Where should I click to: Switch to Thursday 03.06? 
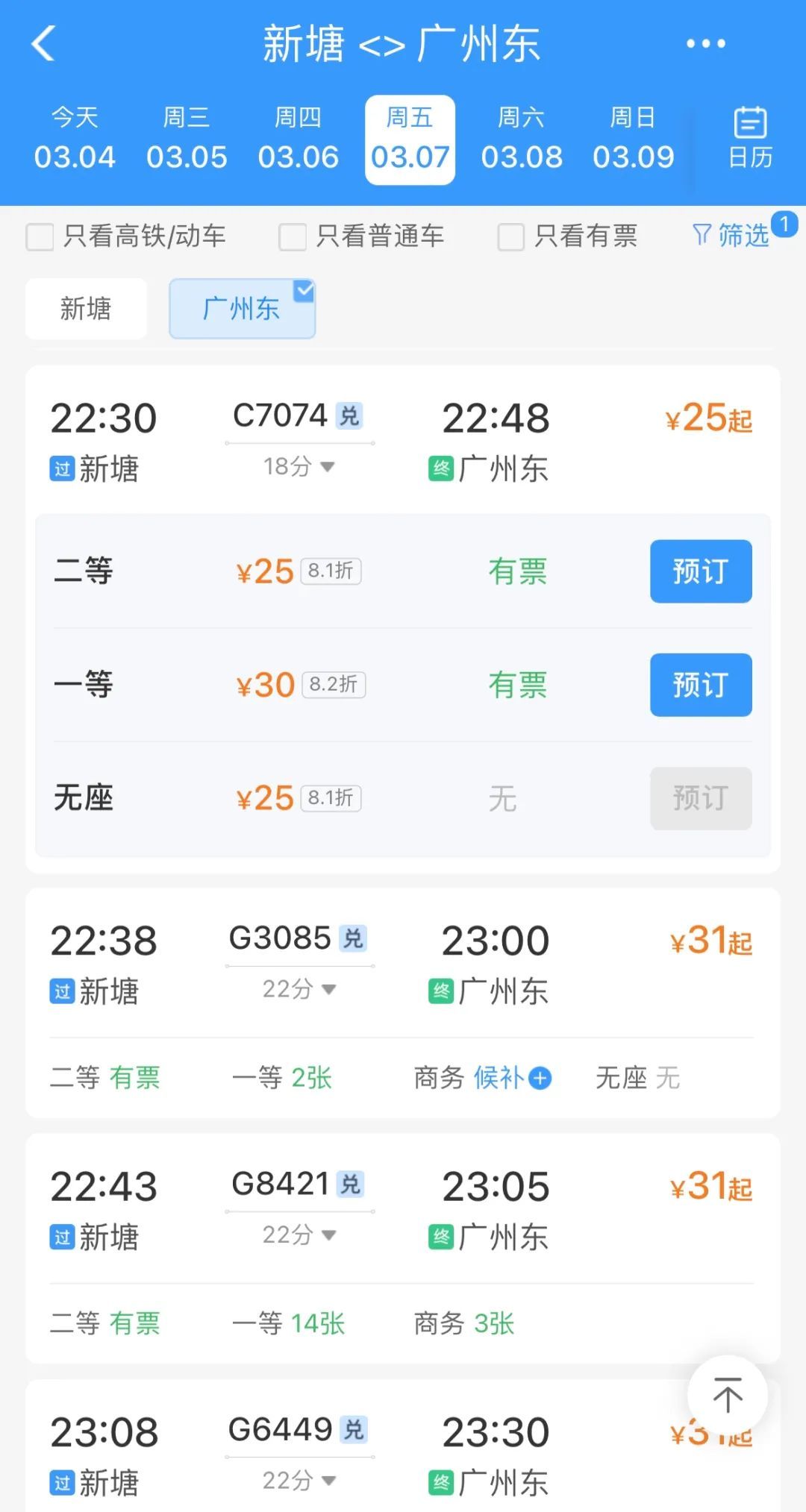[x=298, y=139]
